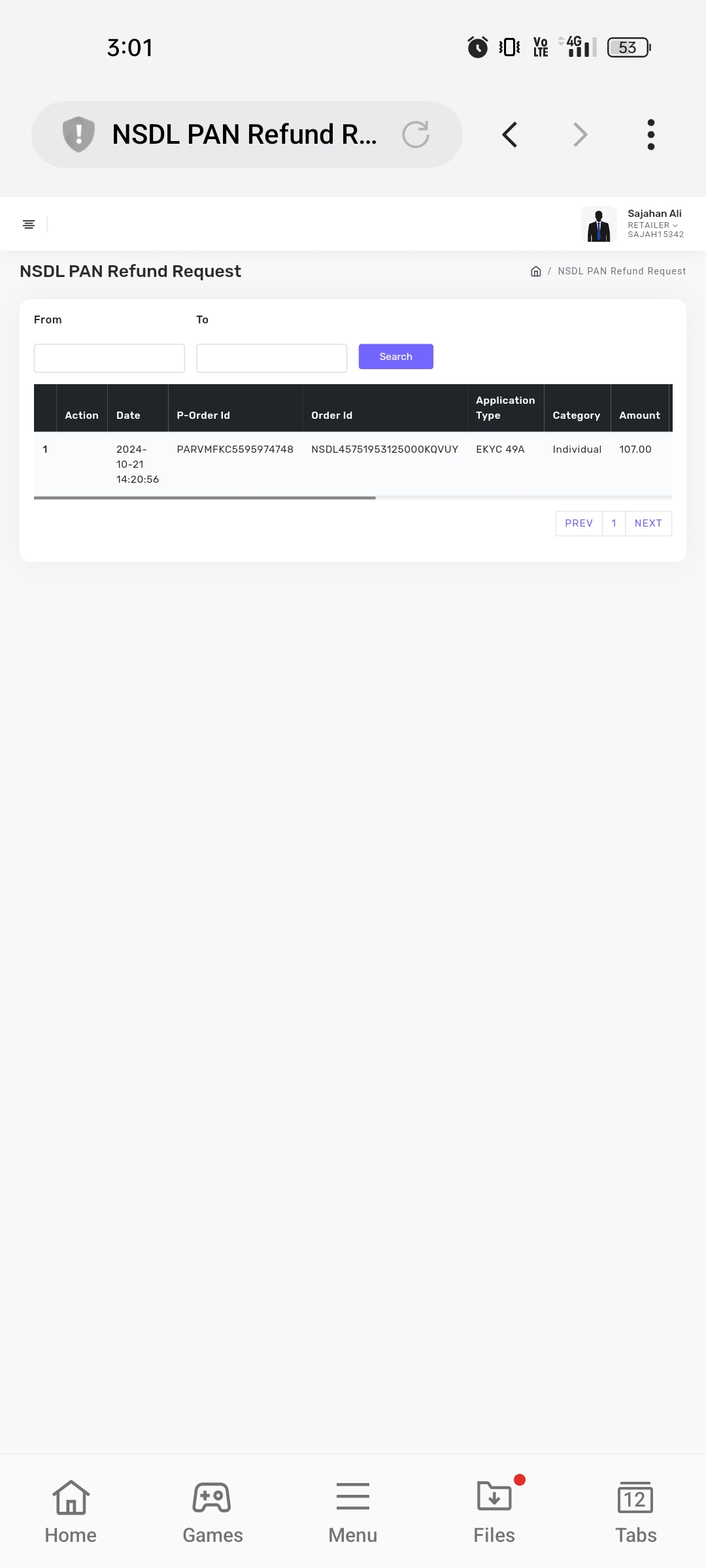
Task: Select the To date field
Action: (x=271, y=358)
